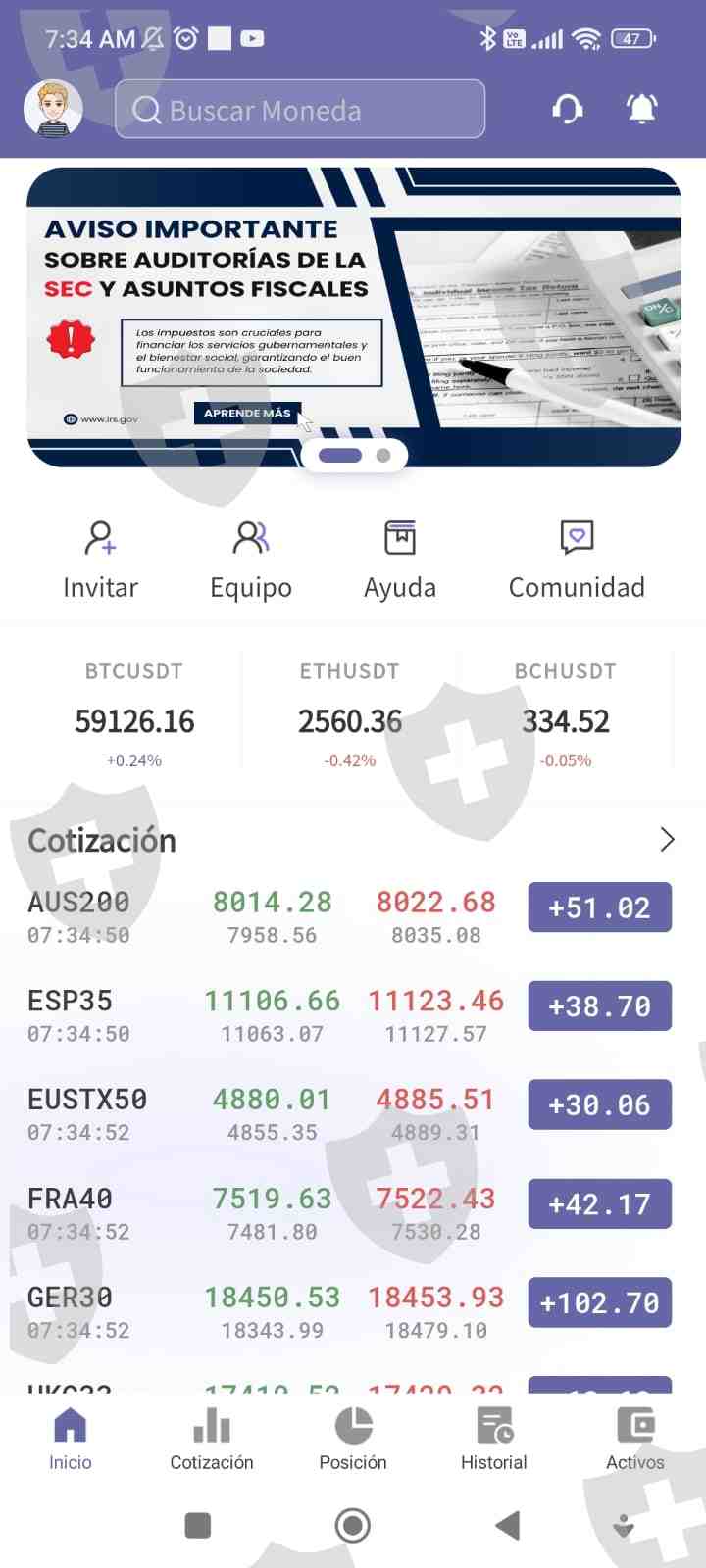Open the profile avatar
The height and width of the screenshot is (1568, 706).
[x=53, y=109]
